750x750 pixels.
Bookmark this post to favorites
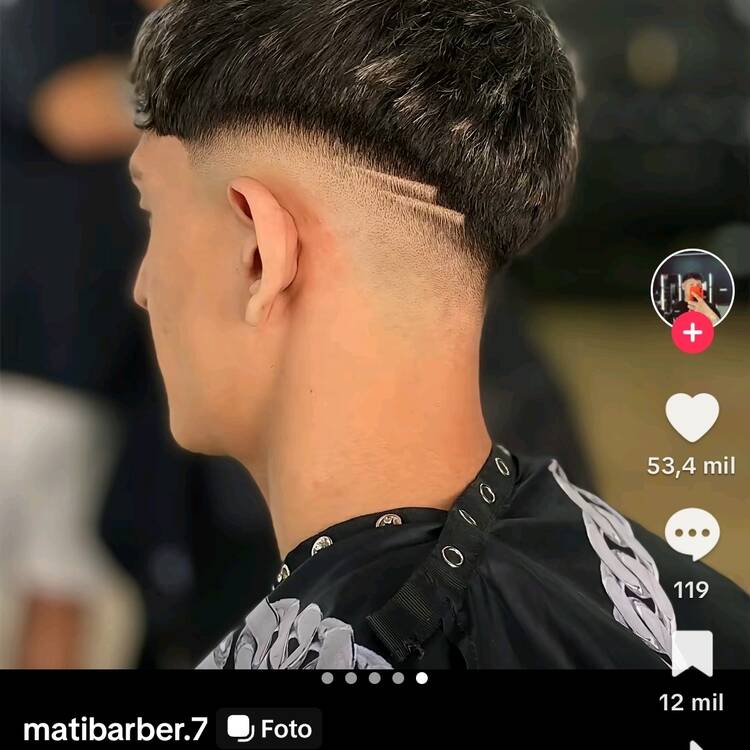pos(692,654)
